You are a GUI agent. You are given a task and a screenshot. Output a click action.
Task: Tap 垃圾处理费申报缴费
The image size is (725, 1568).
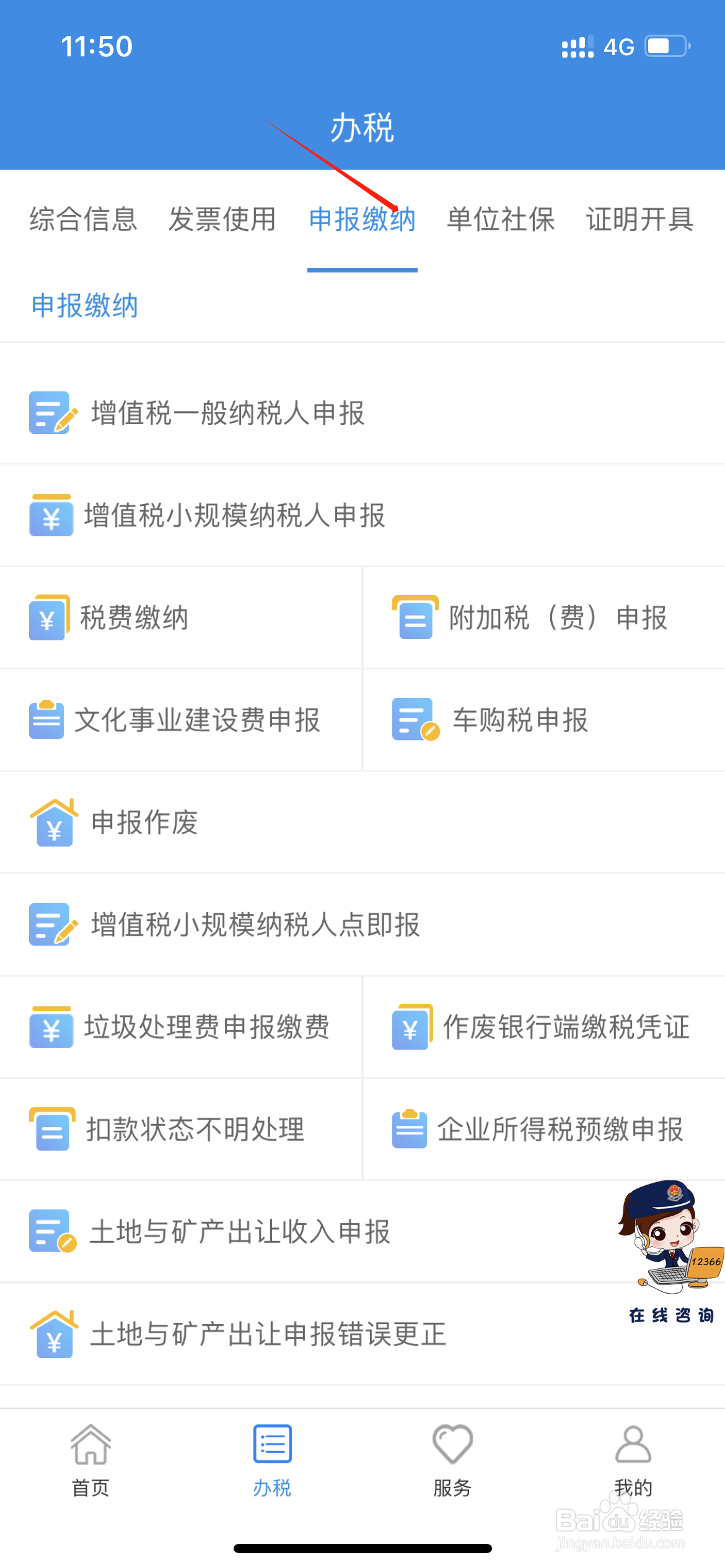pyautogui.click(x=180, y=1027)
